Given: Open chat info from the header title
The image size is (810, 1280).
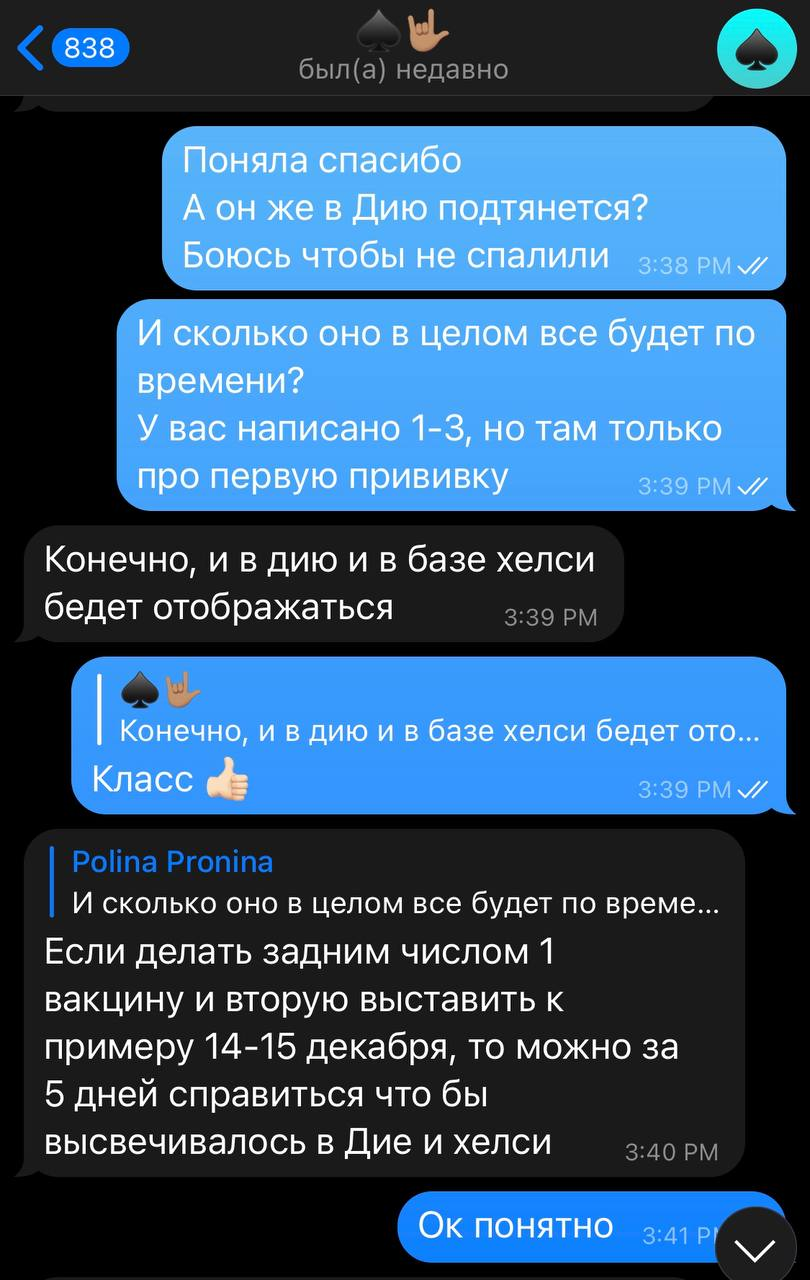Looking at the screenshot, I should [403, 52].
